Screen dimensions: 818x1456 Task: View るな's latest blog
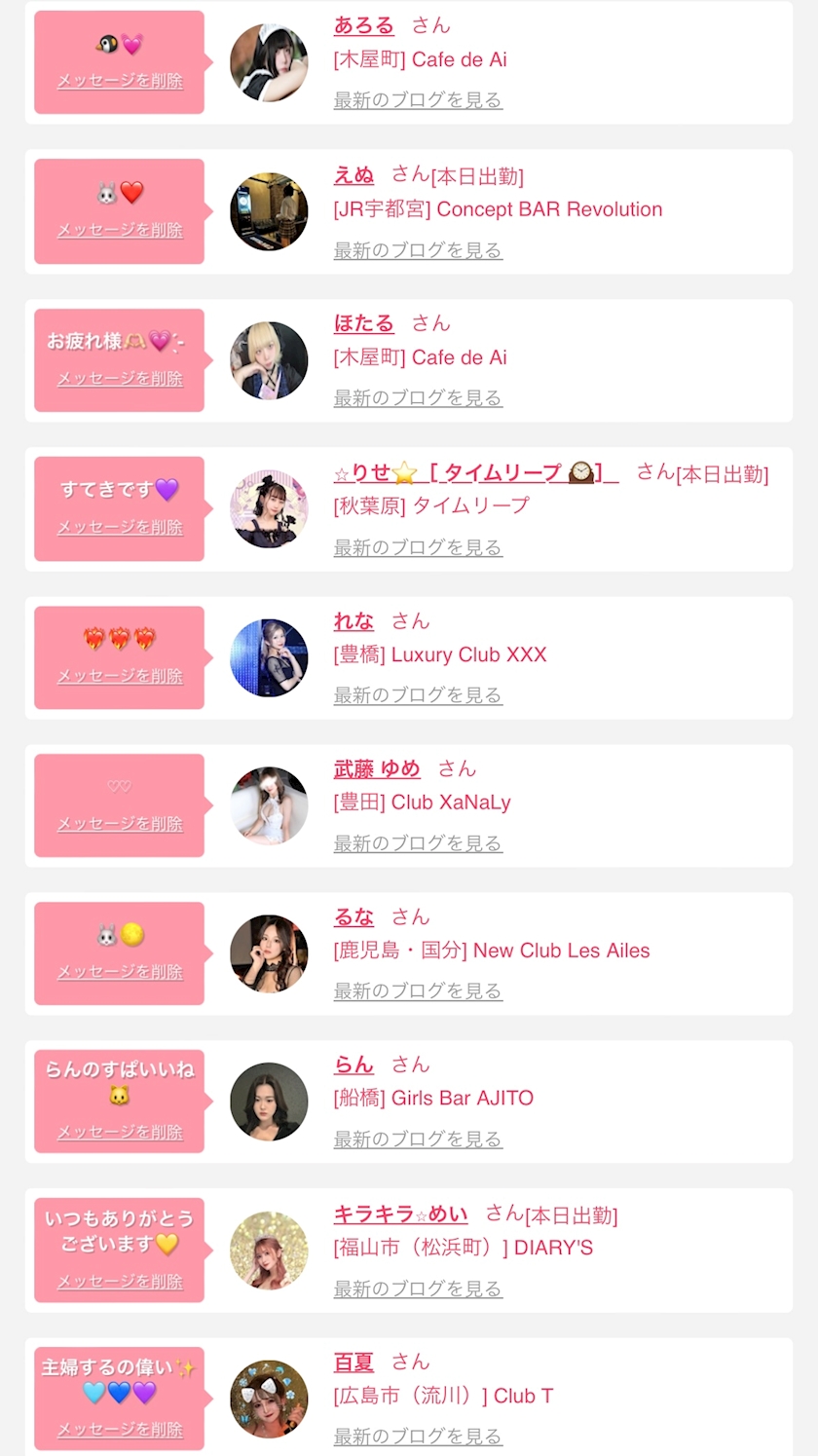[418, 991]
